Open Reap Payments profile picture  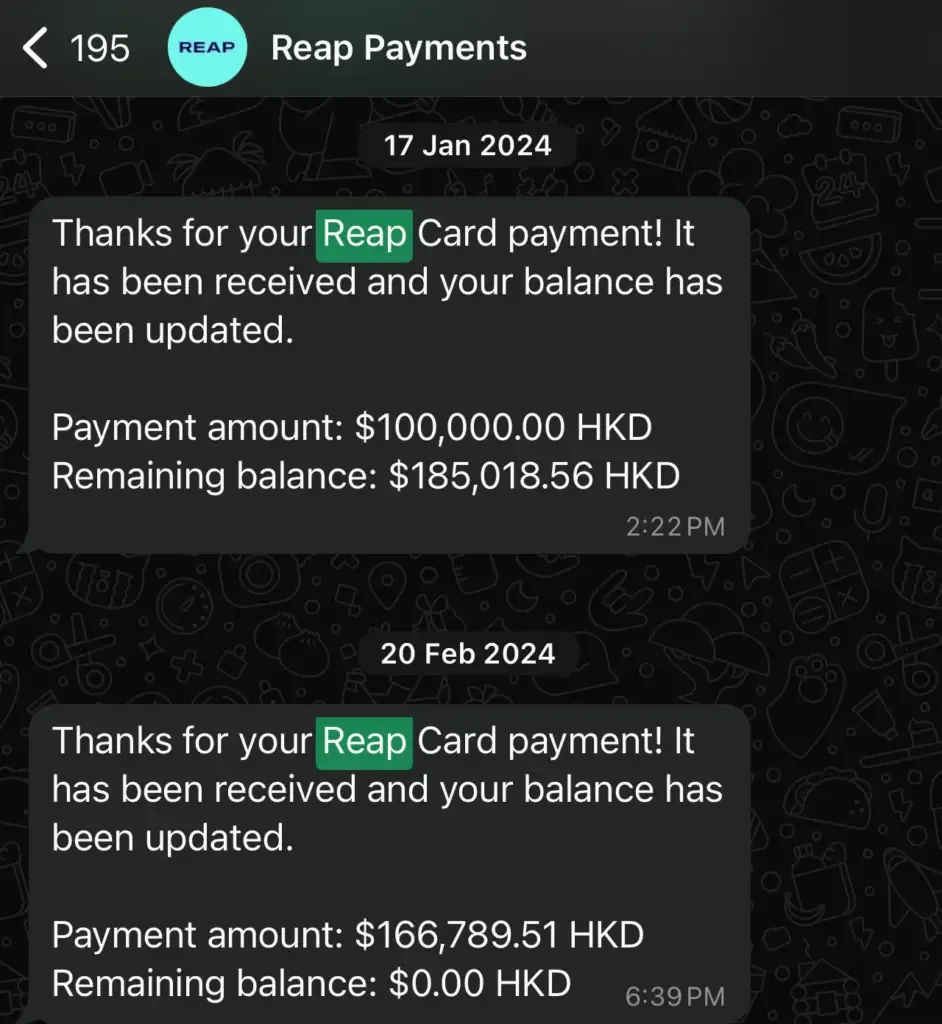pyautogui.click(x=207, y=48)
